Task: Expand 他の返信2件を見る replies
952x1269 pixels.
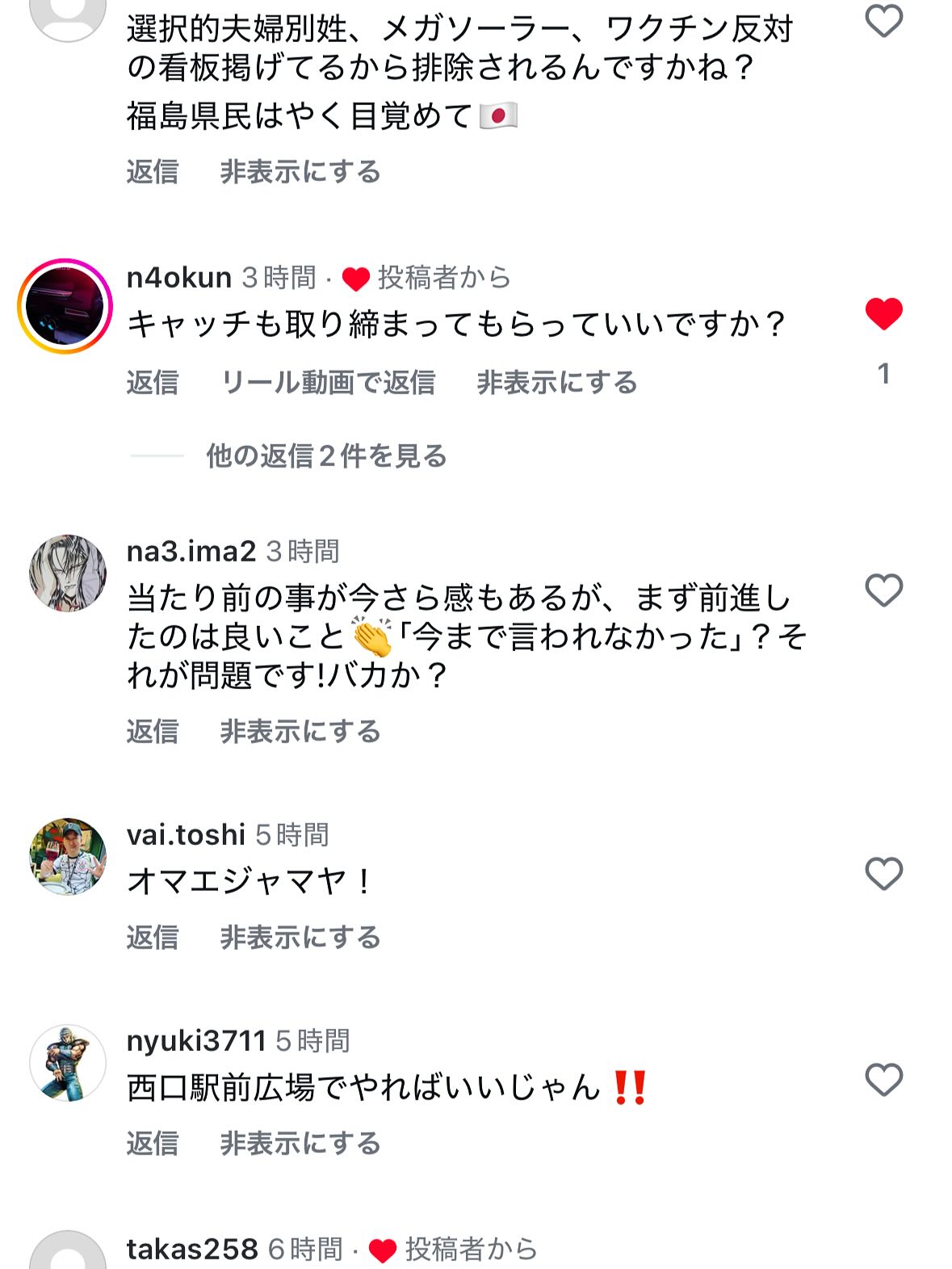Action: pyautogui.click(x=325, y=456)
